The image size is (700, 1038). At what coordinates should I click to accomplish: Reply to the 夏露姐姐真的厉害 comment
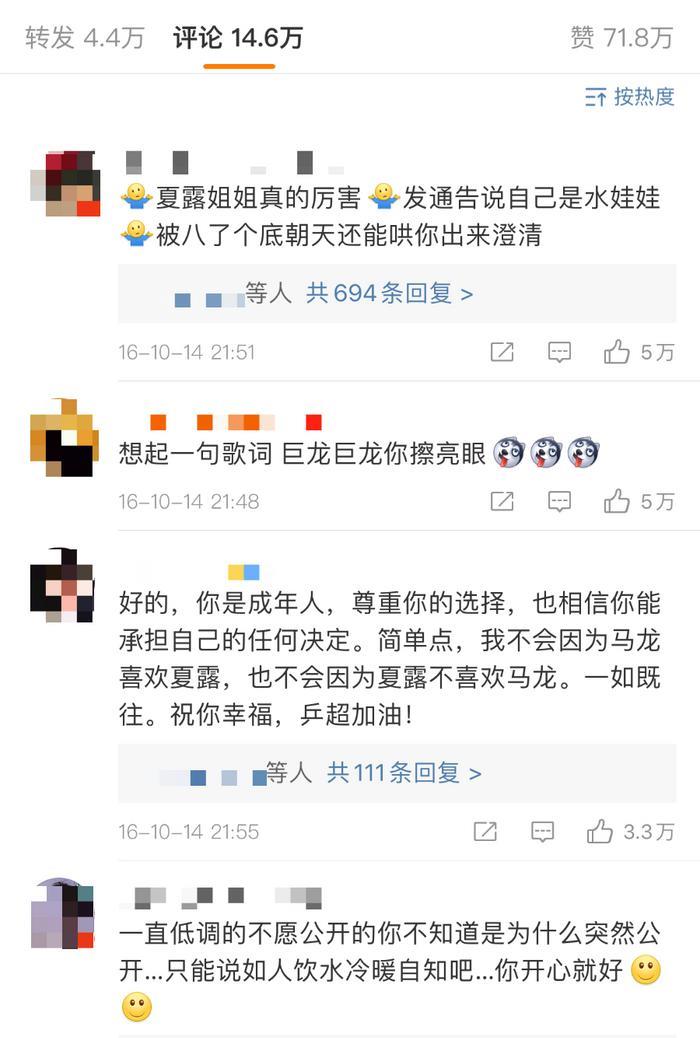pyautogui.click(x=559, y=352)
